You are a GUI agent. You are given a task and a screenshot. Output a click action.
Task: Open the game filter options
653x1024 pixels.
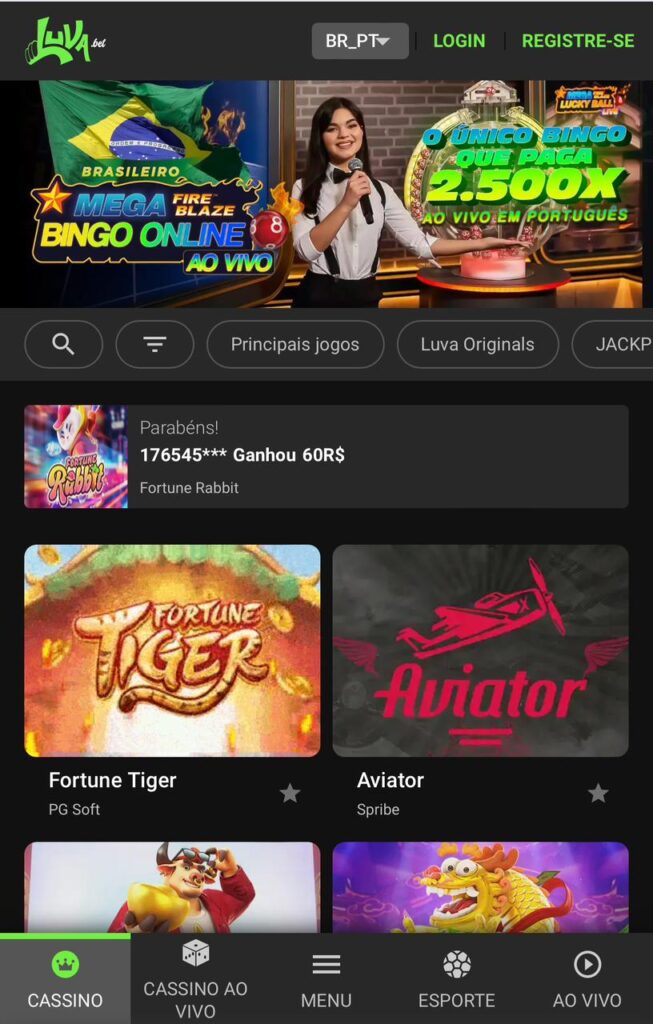pos(154,344)
